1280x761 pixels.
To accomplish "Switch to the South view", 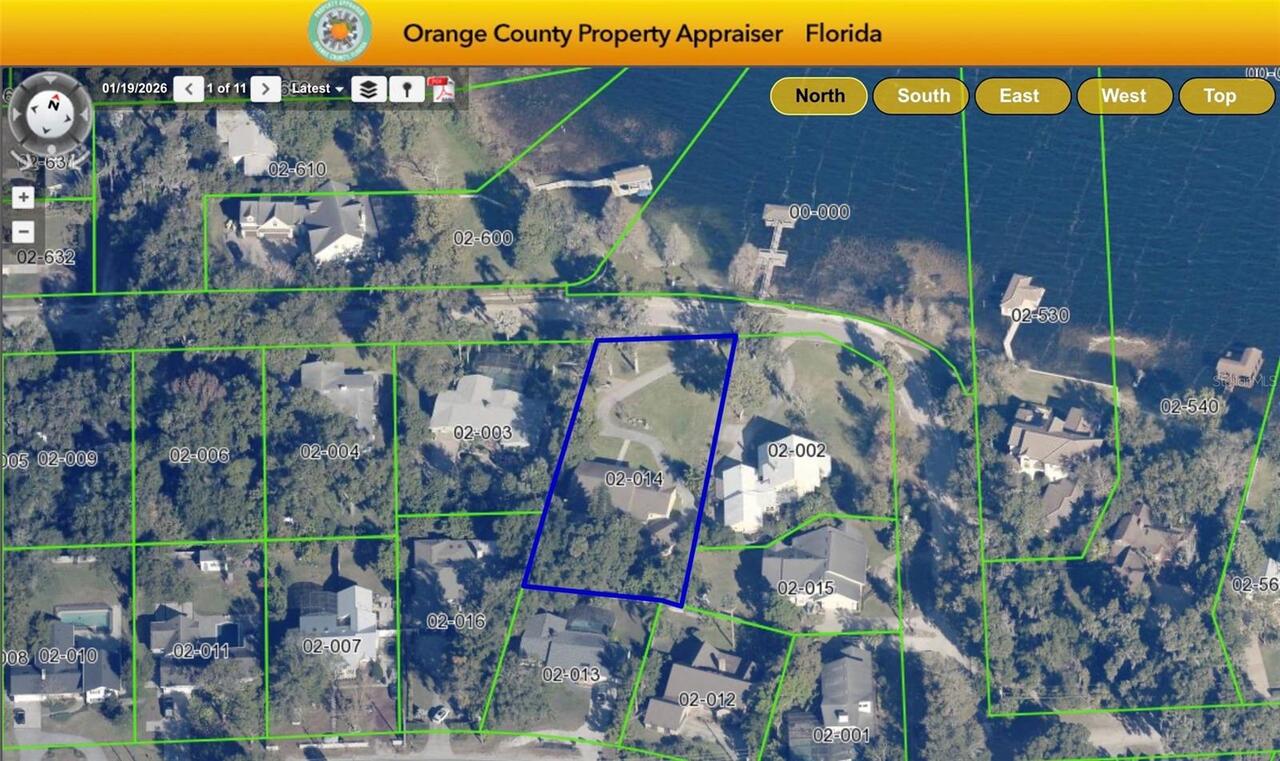I will (x=922, y=96).
